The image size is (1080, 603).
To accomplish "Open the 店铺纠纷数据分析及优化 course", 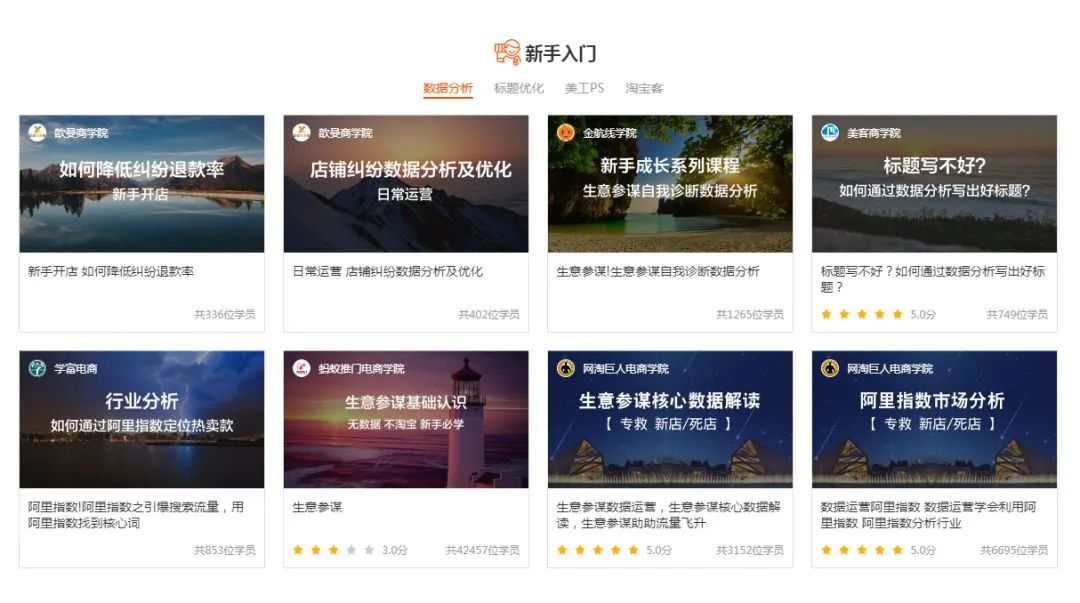I will click(406, 184).
